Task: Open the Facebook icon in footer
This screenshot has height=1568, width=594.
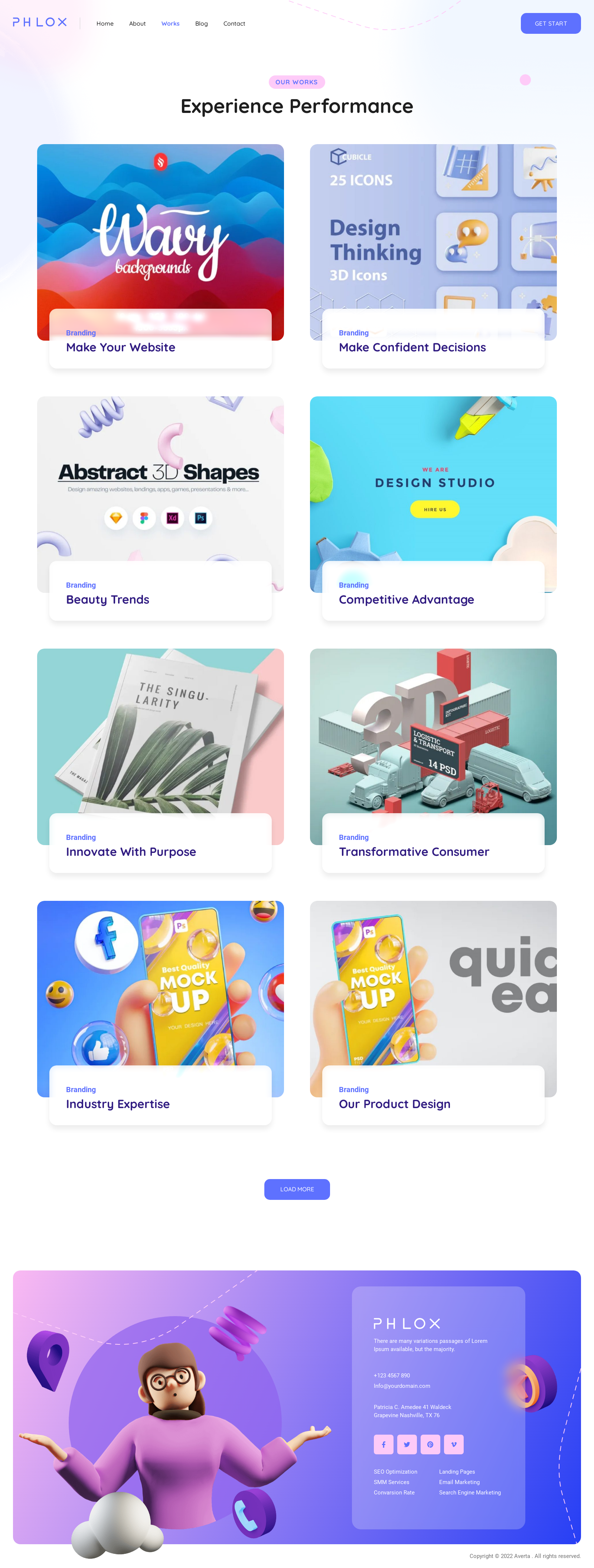Action: tap(384, 1444)
